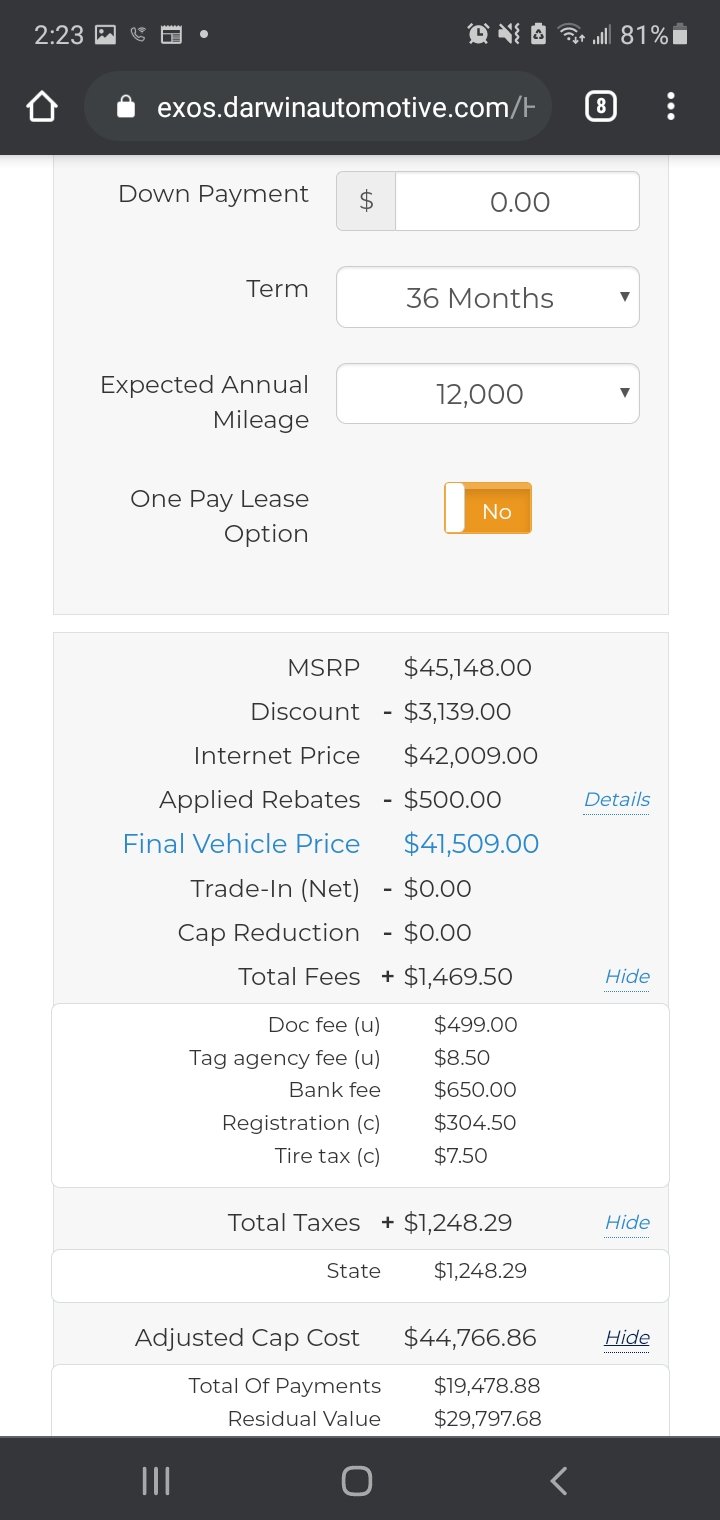View Details for Applied Rebates
This screenshot has height=1520, width=720.
(617, 800)
